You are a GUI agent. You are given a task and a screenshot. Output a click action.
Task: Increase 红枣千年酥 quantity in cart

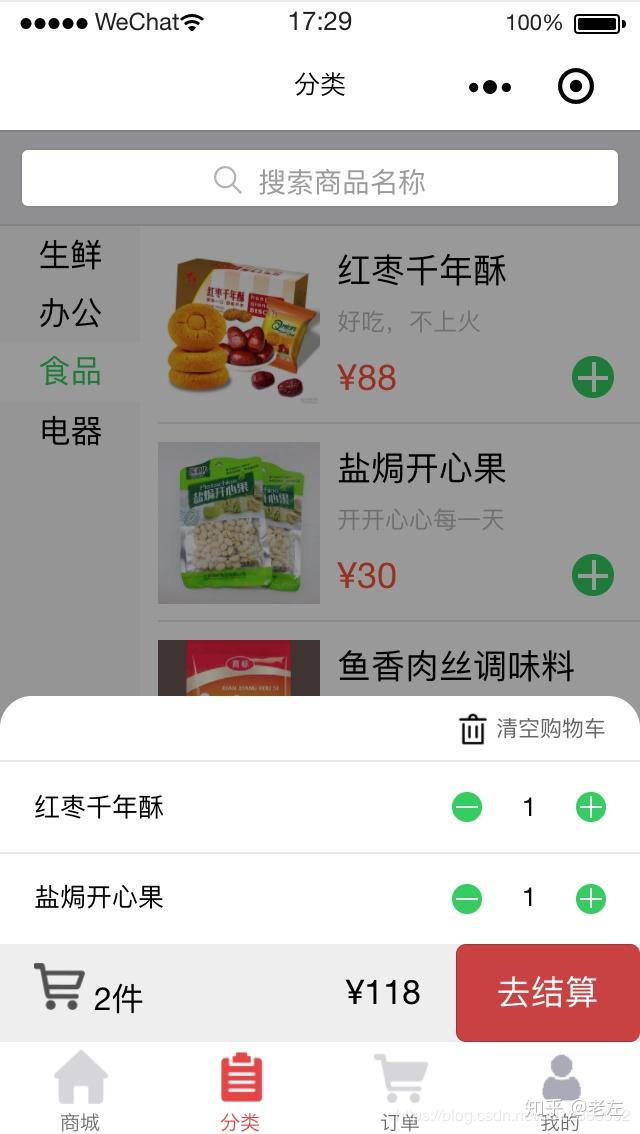pyautogui.click(x=591, y=807)
